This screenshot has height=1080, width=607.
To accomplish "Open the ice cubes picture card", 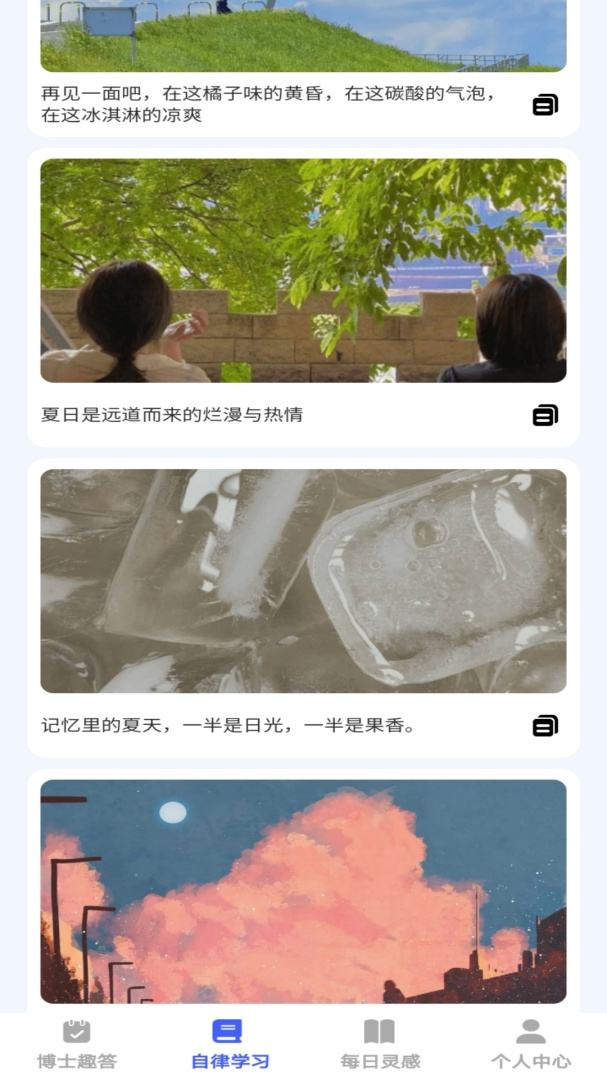I will (x=303, y=581).
